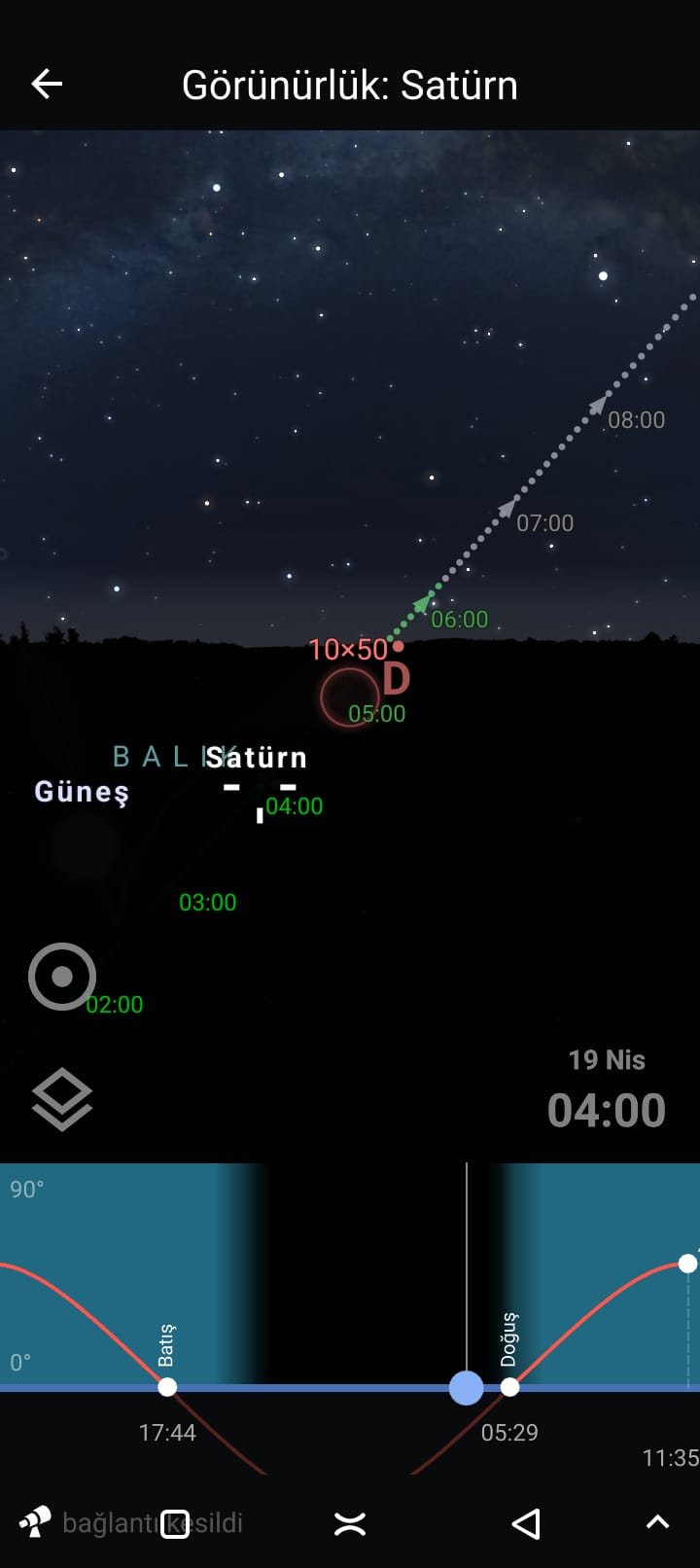This screenshot has width=700, height=1568.
Task: Tap the system recent apps square
Action: point(175,1524)
